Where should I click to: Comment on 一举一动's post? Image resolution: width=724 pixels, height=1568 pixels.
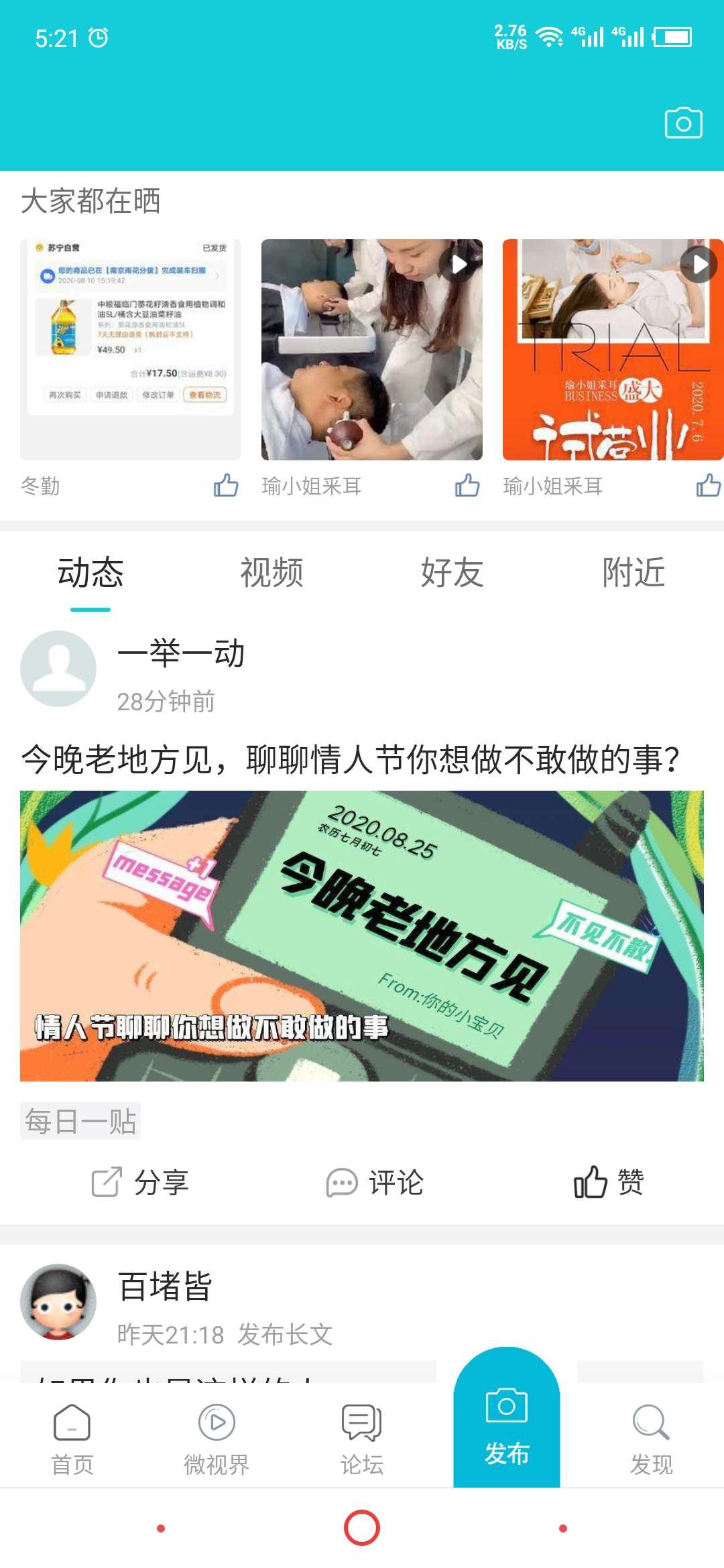click(375, 1182)
